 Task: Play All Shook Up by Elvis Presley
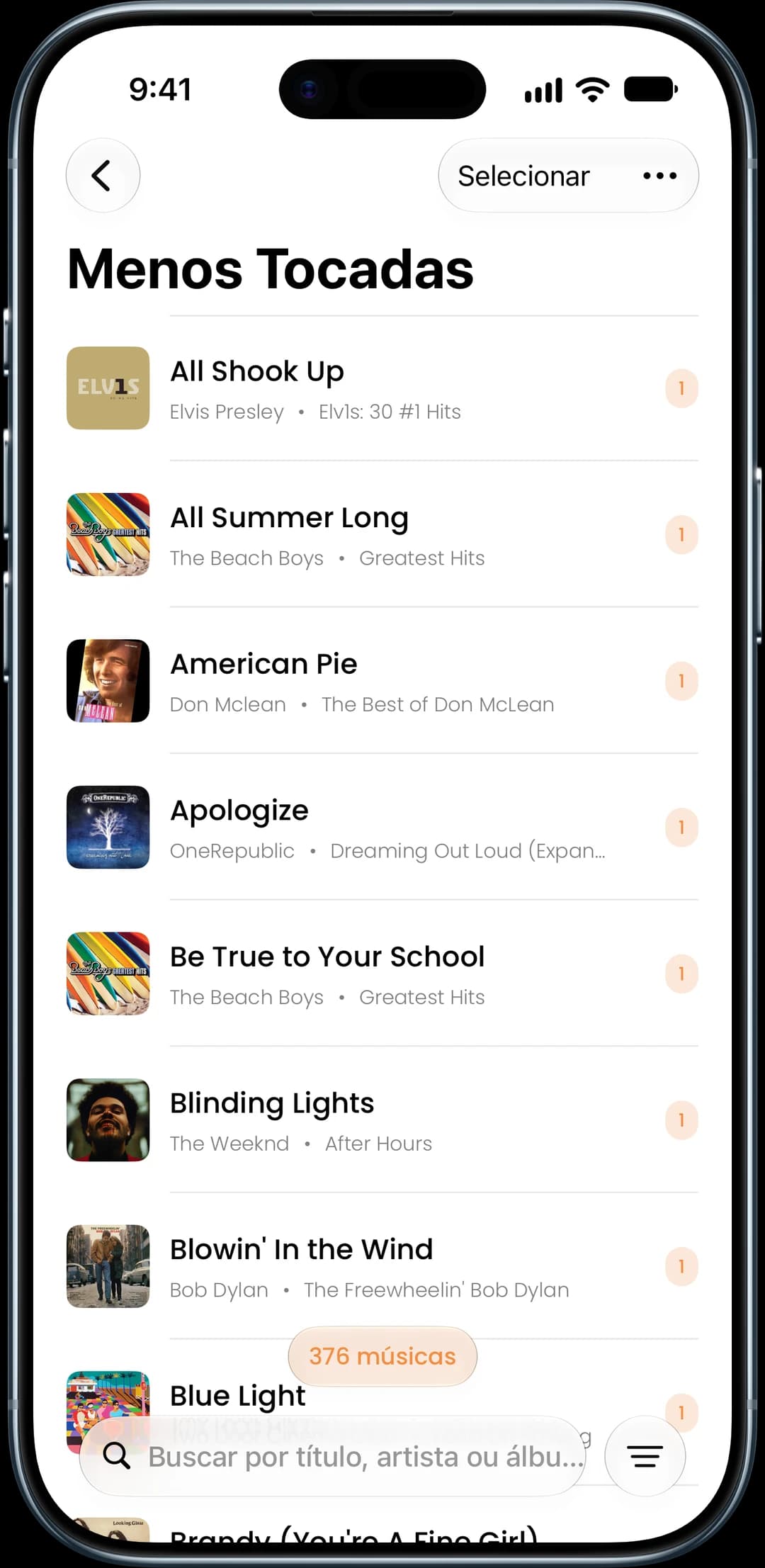point(382,388)
